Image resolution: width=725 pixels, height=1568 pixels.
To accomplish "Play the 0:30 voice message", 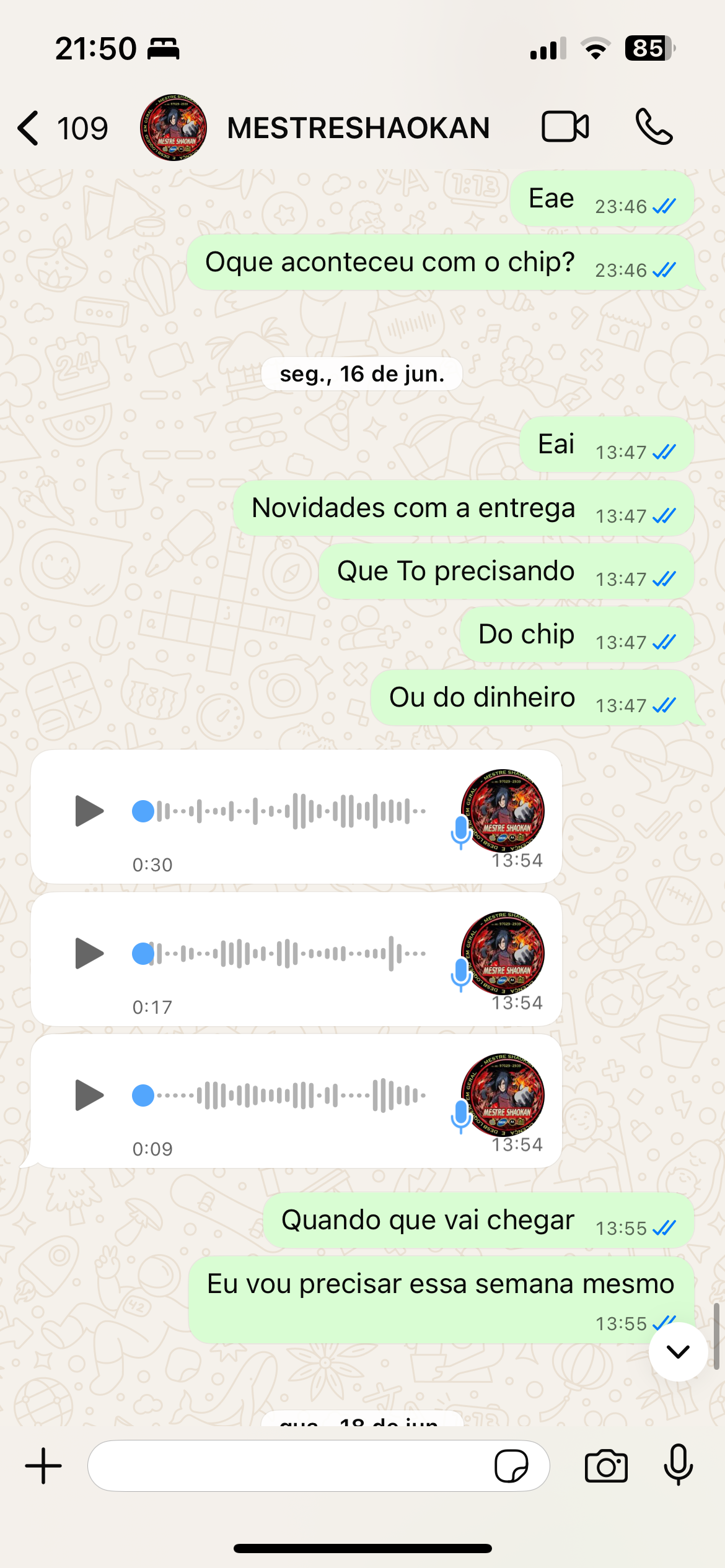I will (x=89, y=811).
